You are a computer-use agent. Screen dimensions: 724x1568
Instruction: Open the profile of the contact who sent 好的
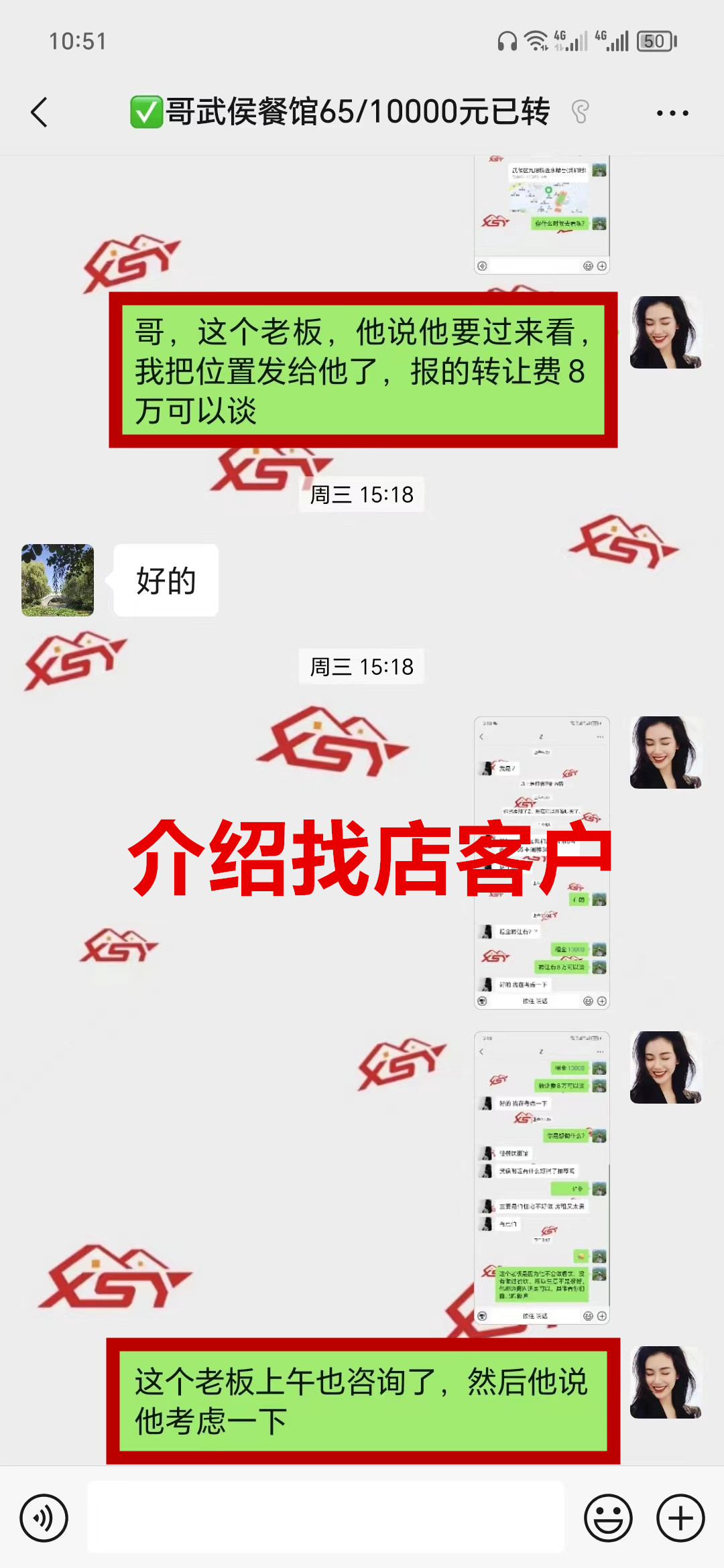[x=58, y=580]
